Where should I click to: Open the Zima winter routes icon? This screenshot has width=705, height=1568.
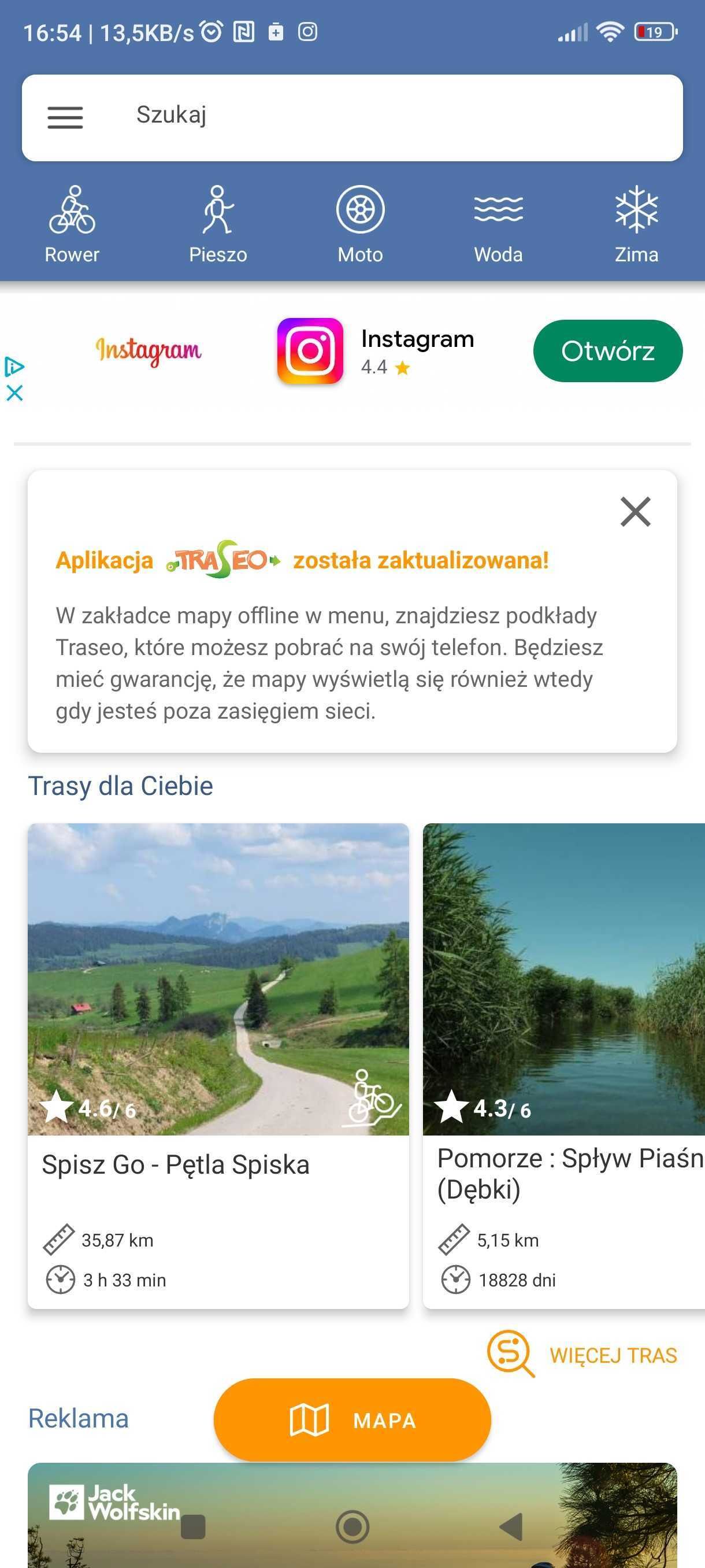(x=636, y=210)
